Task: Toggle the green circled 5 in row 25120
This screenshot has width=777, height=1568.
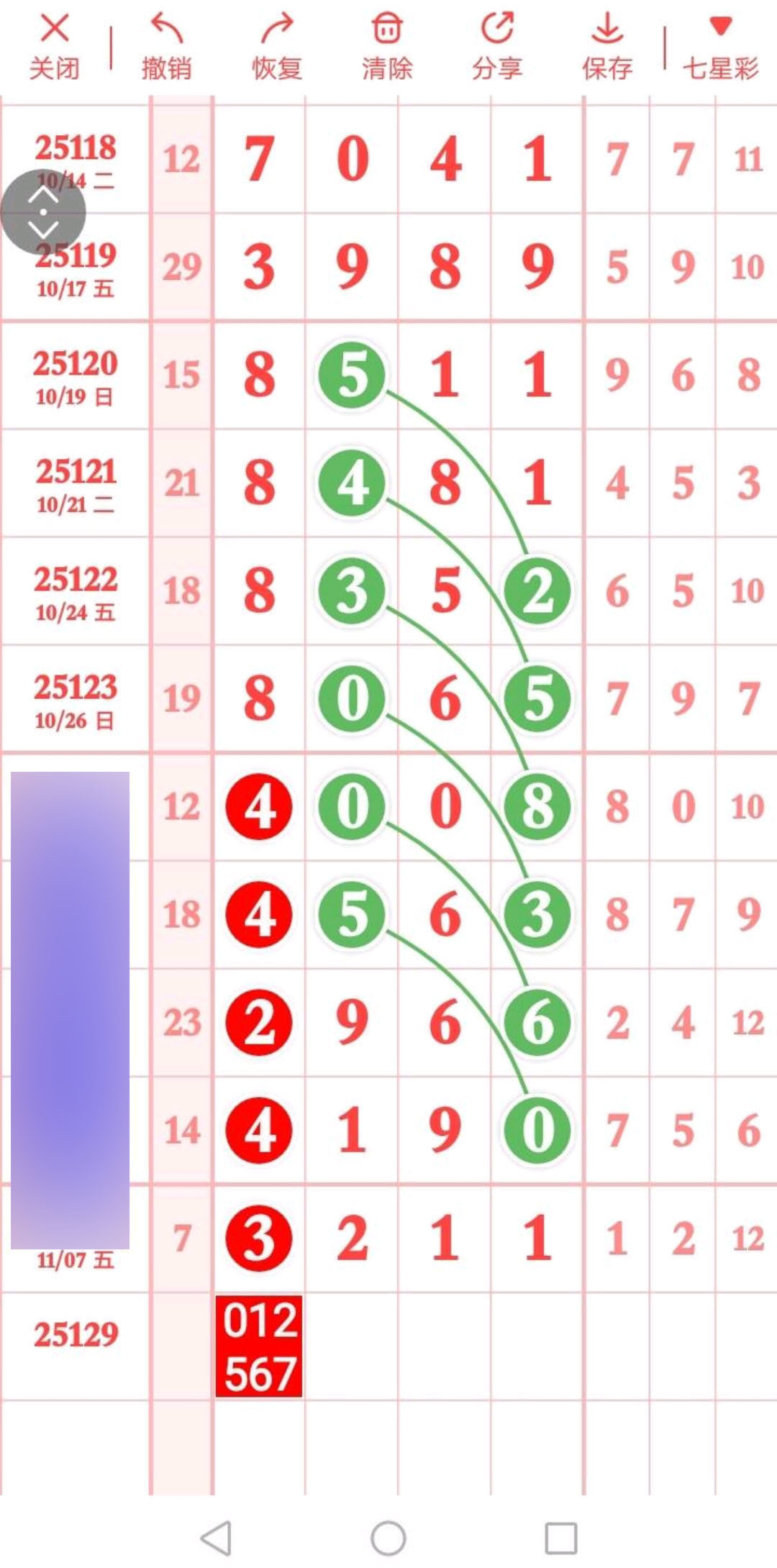Action: [351, 374]
